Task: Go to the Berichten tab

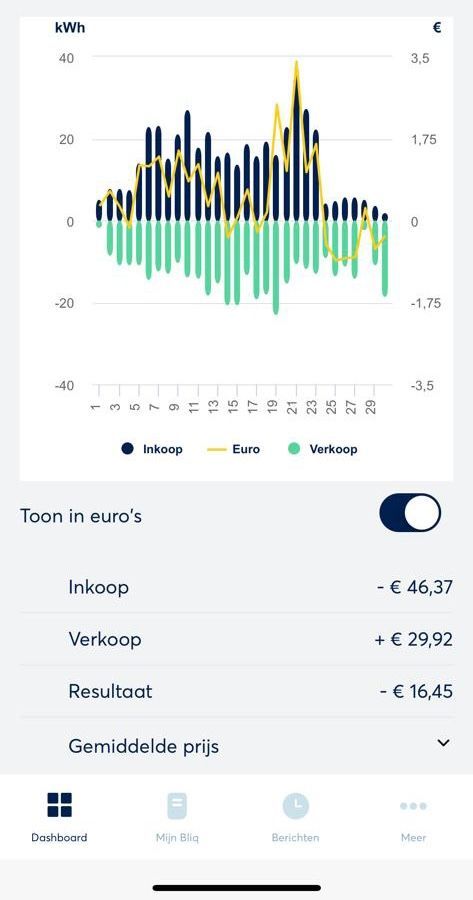Action: click(x=295, y=817)
